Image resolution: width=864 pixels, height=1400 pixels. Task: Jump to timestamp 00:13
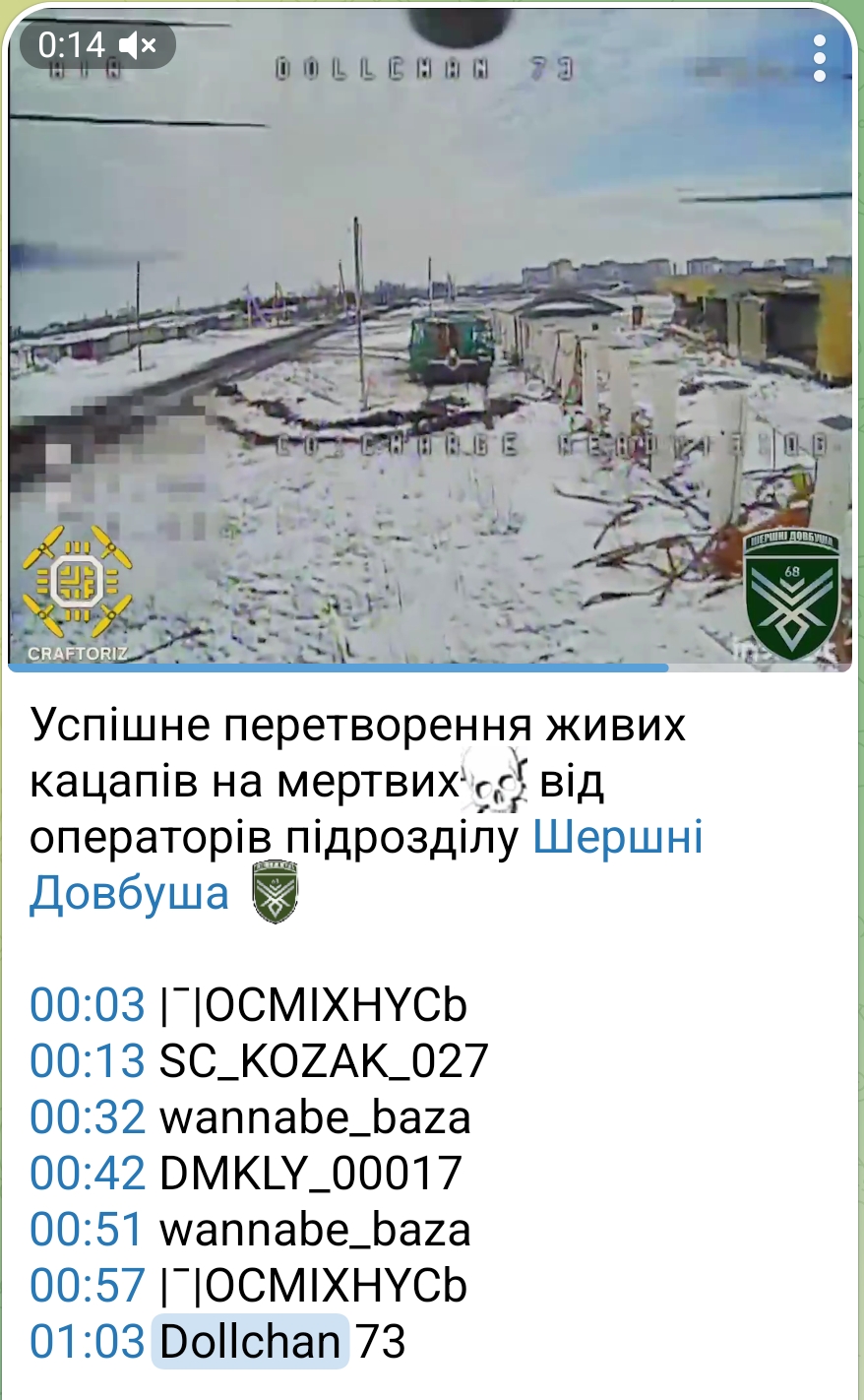click(87, 1061)
